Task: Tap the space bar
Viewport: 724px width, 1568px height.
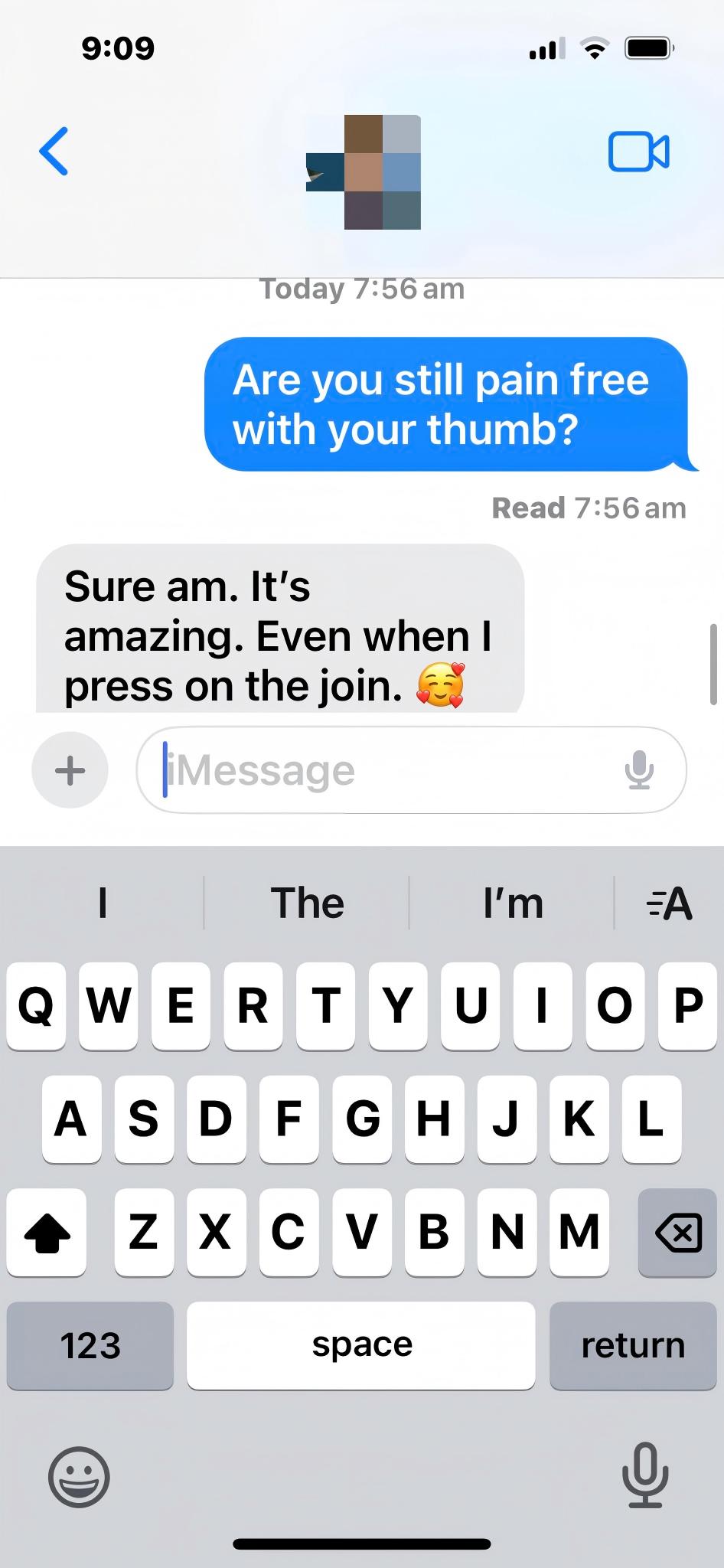Action: point(361,1345)
